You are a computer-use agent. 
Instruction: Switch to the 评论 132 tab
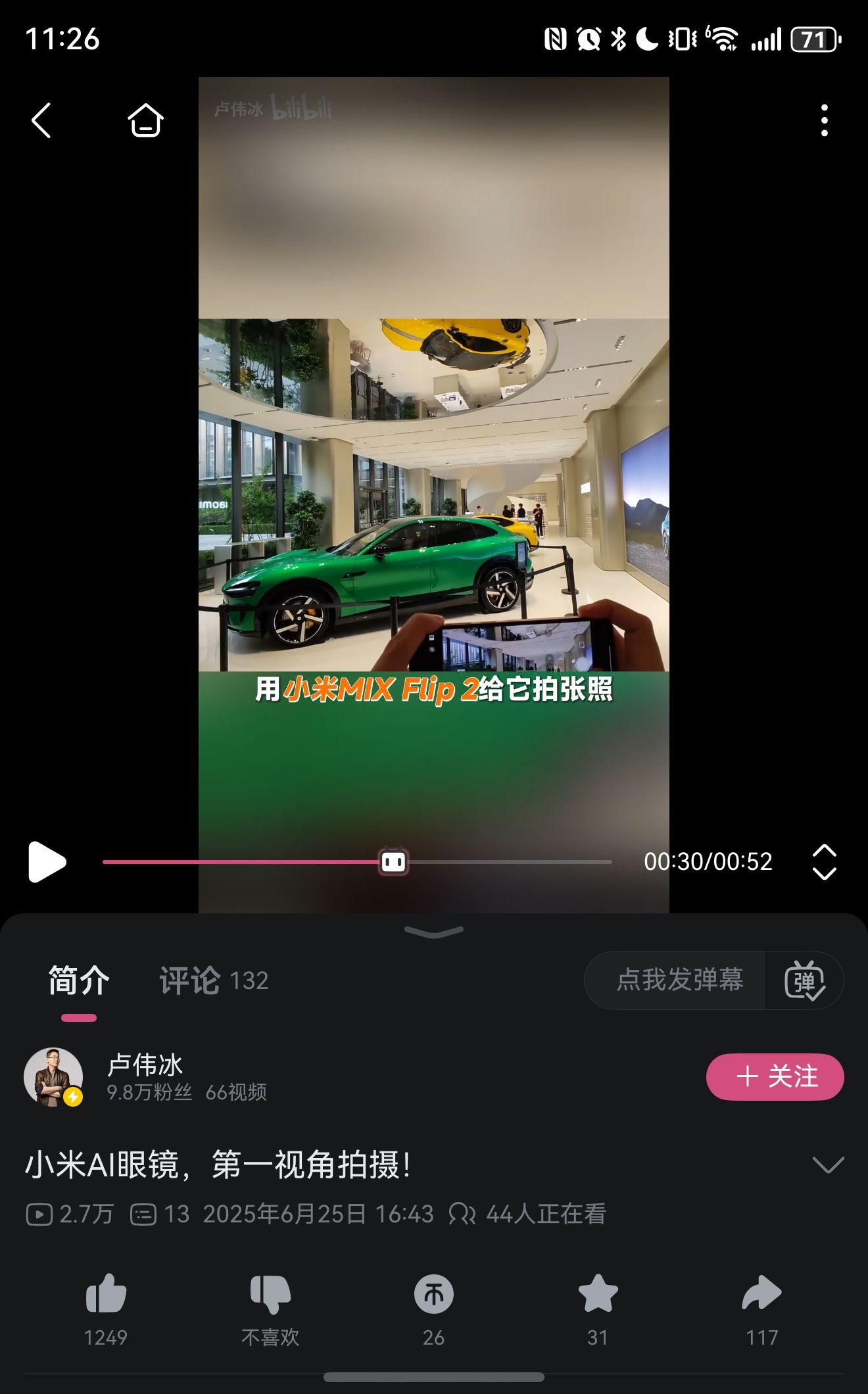click(x=214, y=980)
